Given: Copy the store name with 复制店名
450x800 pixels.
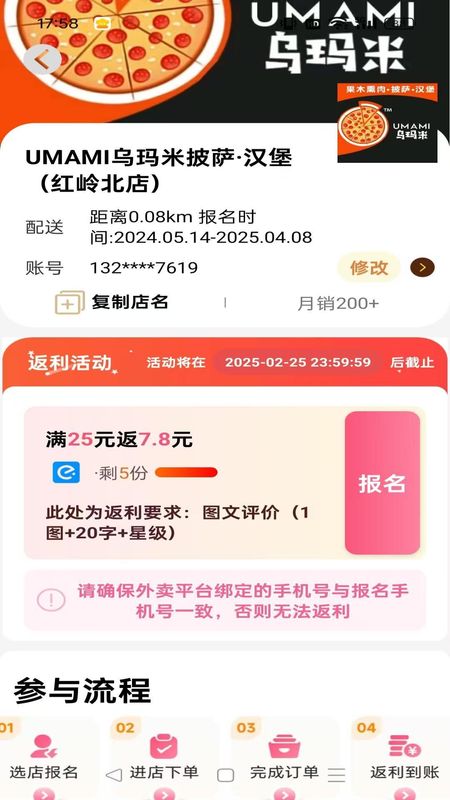Looking at the screenshot, I should tap(112, 303).
